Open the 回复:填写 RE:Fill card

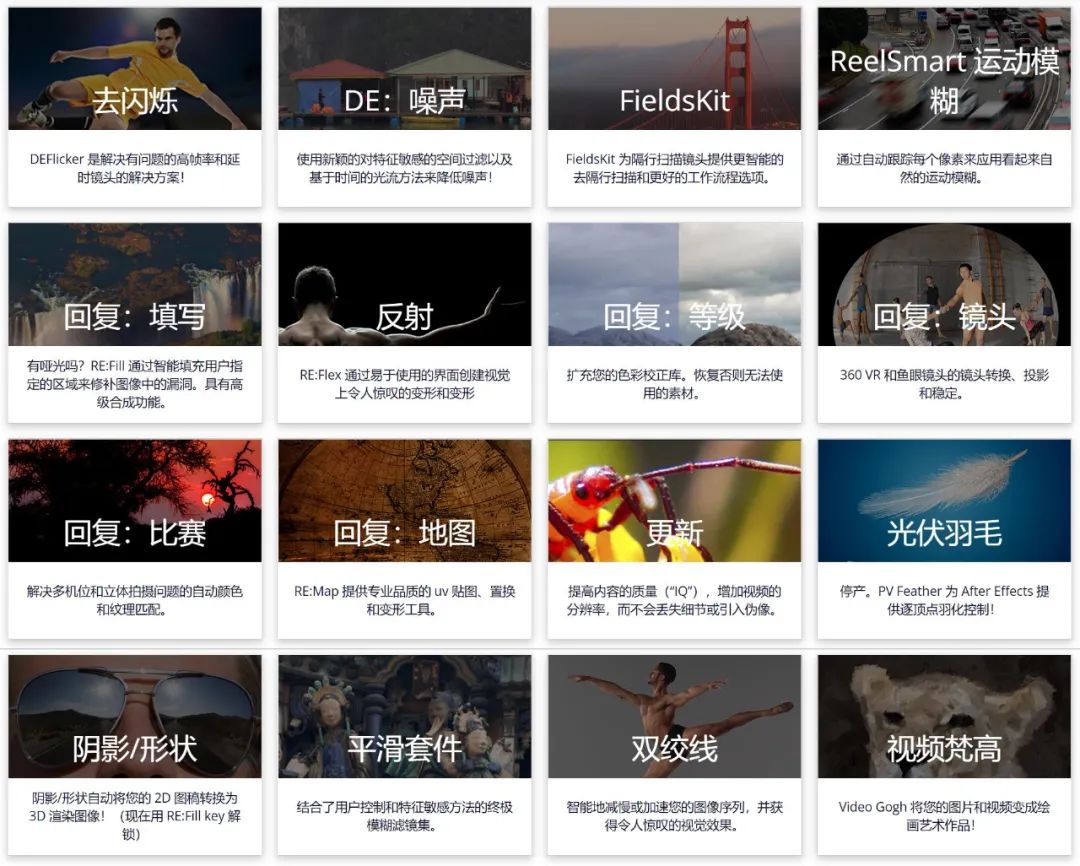coord(135,316)
